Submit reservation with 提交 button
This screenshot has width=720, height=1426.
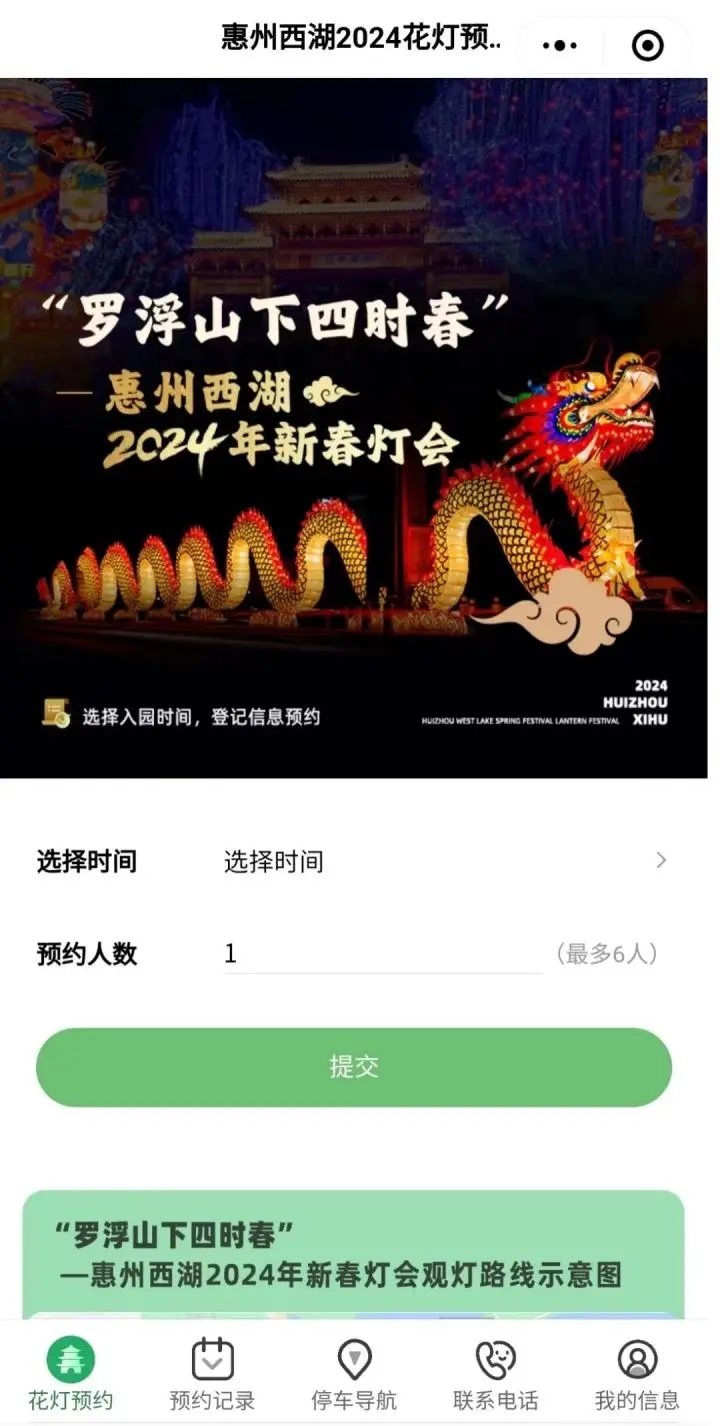pos(354,1067)
